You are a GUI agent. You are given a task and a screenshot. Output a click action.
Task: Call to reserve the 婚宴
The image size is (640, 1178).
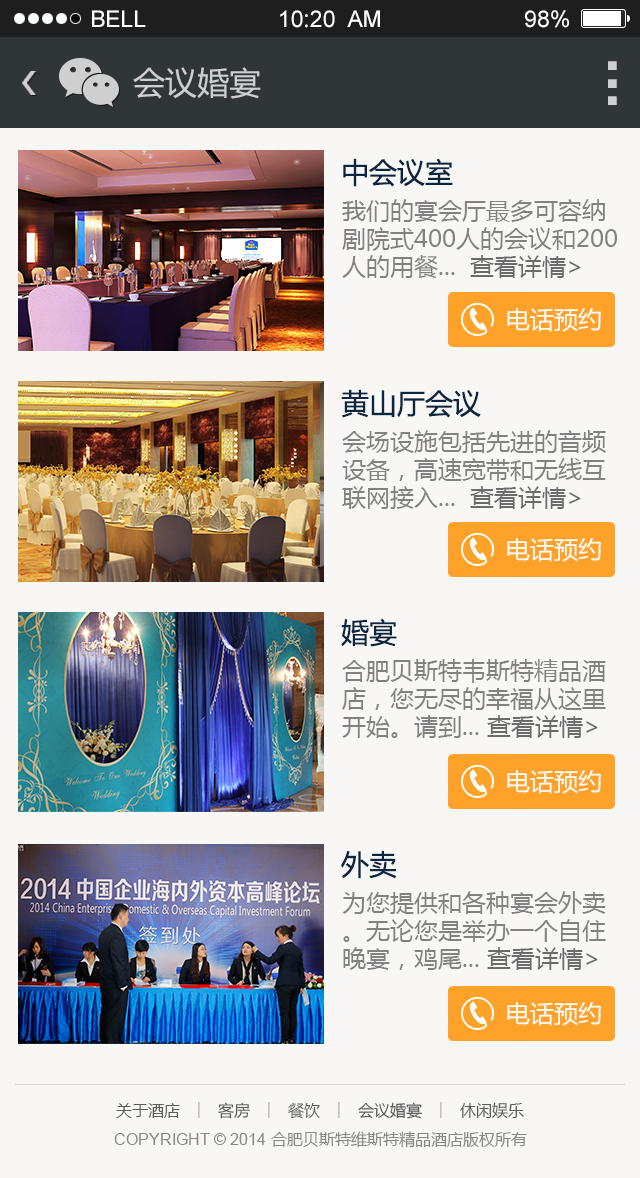531,782
